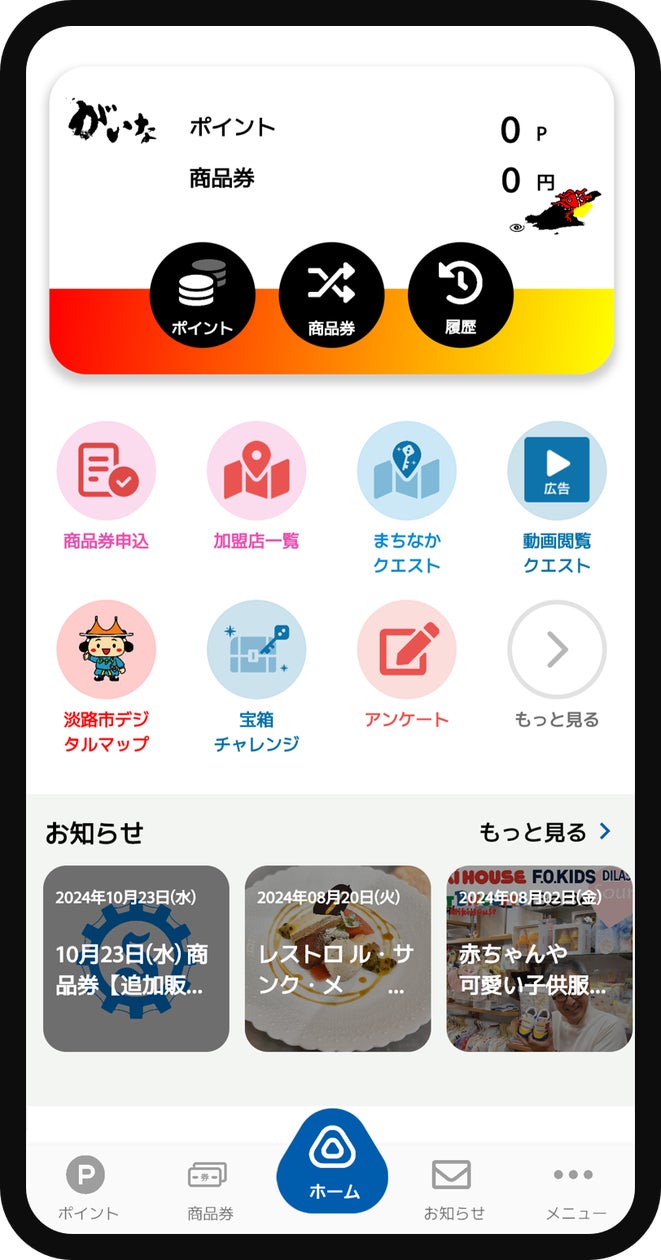The width and height of the screenshot is (661, 1260).
Task: Tap the black ポイント button on the card
Action: (x=202, y=296)
